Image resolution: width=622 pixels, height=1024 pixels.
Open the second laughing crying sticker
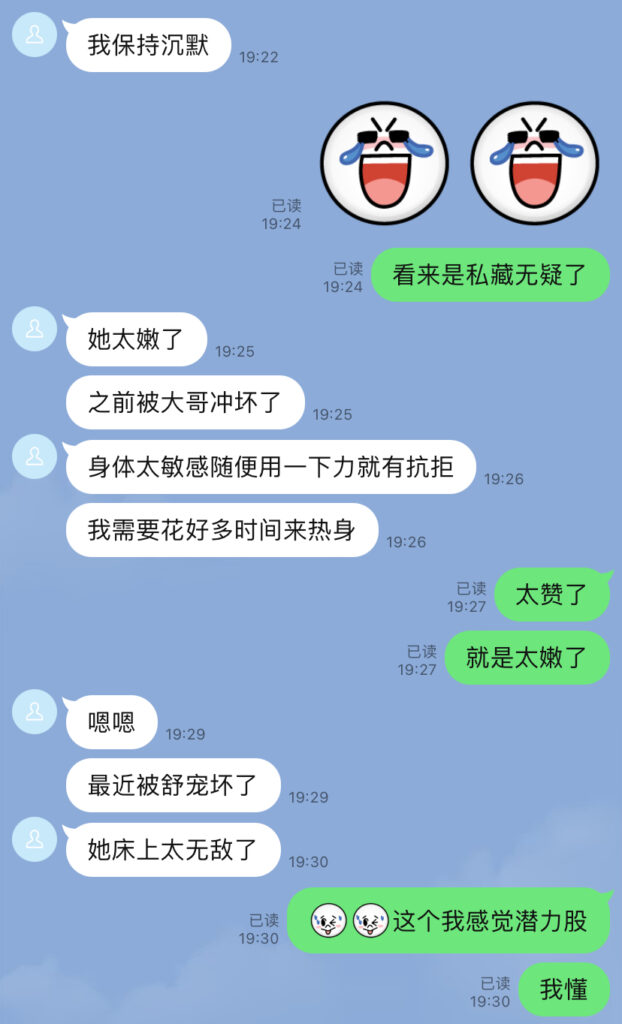click(x=534, y=163)
